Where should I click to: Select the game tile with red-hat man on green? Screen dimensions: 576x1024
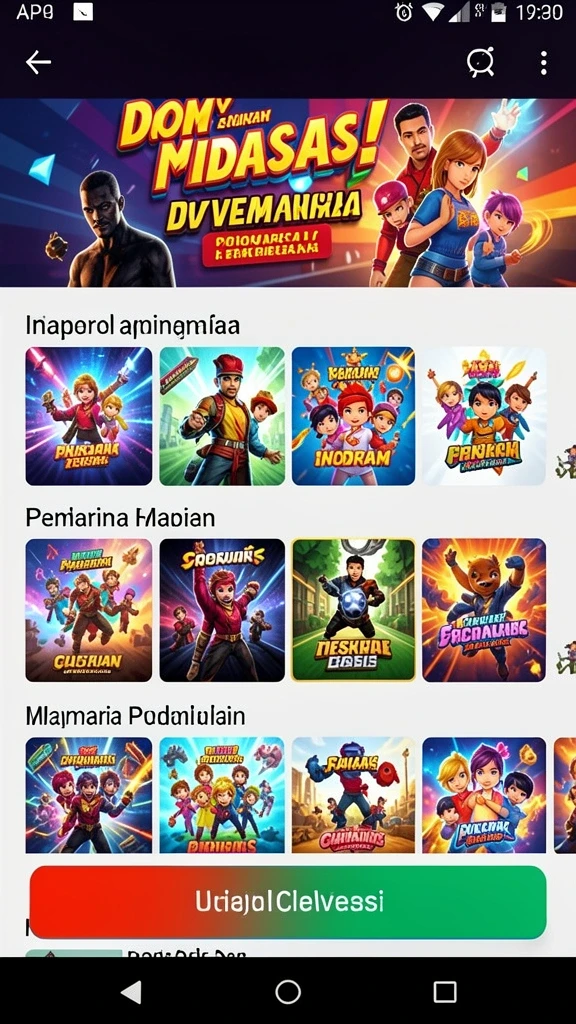click(222, 416)
